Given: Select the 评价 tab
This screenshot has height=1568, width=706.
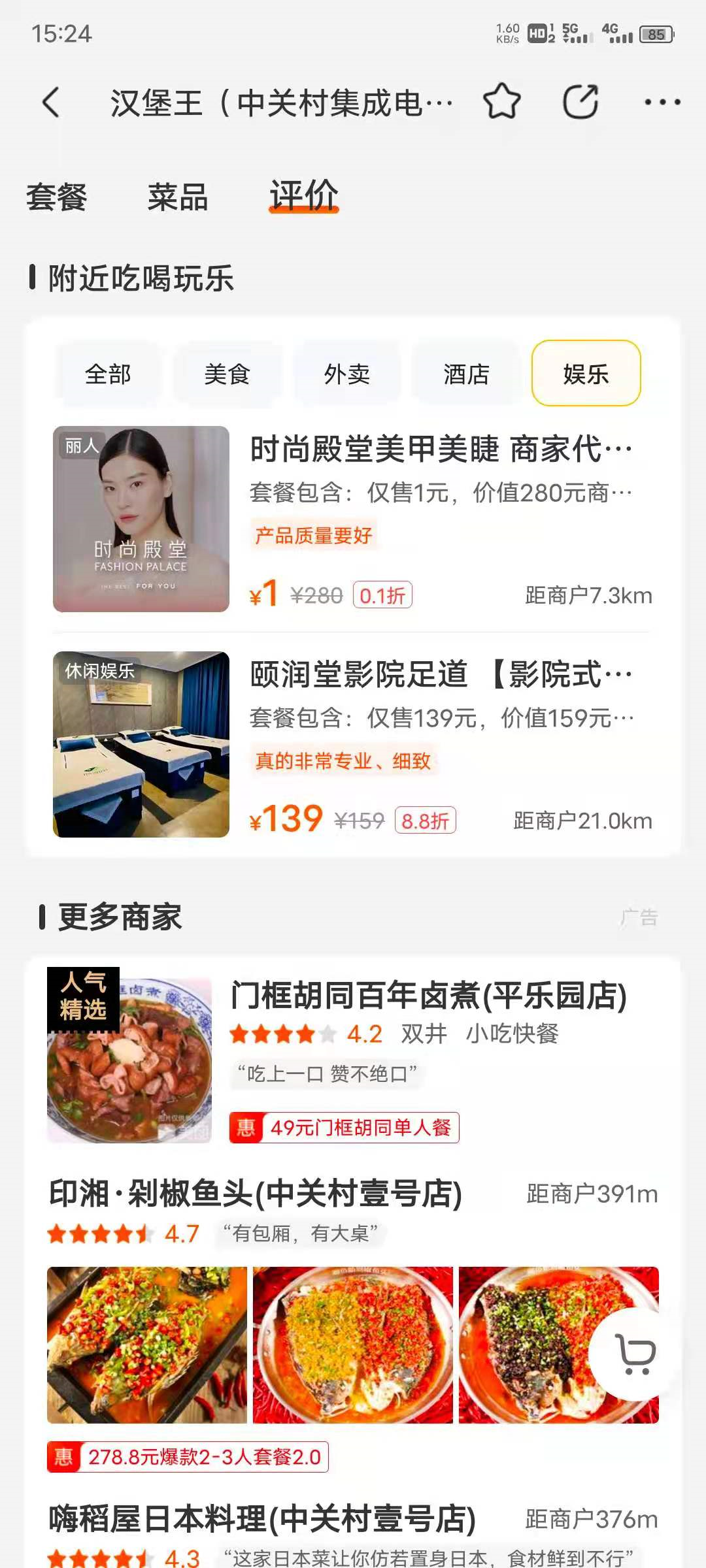Looking at the screenshot, I should [x=304, y=195].
